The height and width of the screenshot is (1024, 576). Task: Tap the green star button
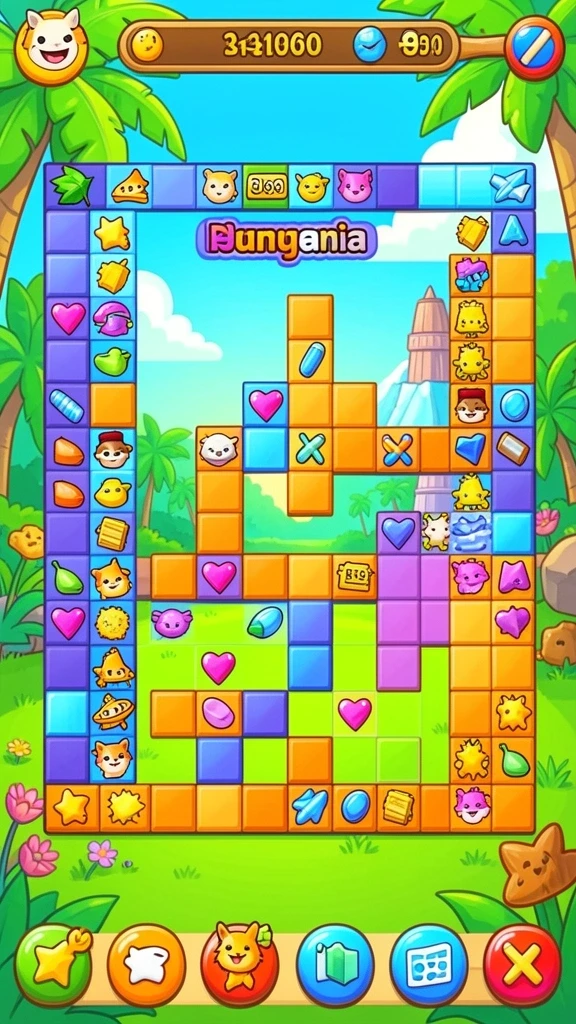tap(54, 964)
